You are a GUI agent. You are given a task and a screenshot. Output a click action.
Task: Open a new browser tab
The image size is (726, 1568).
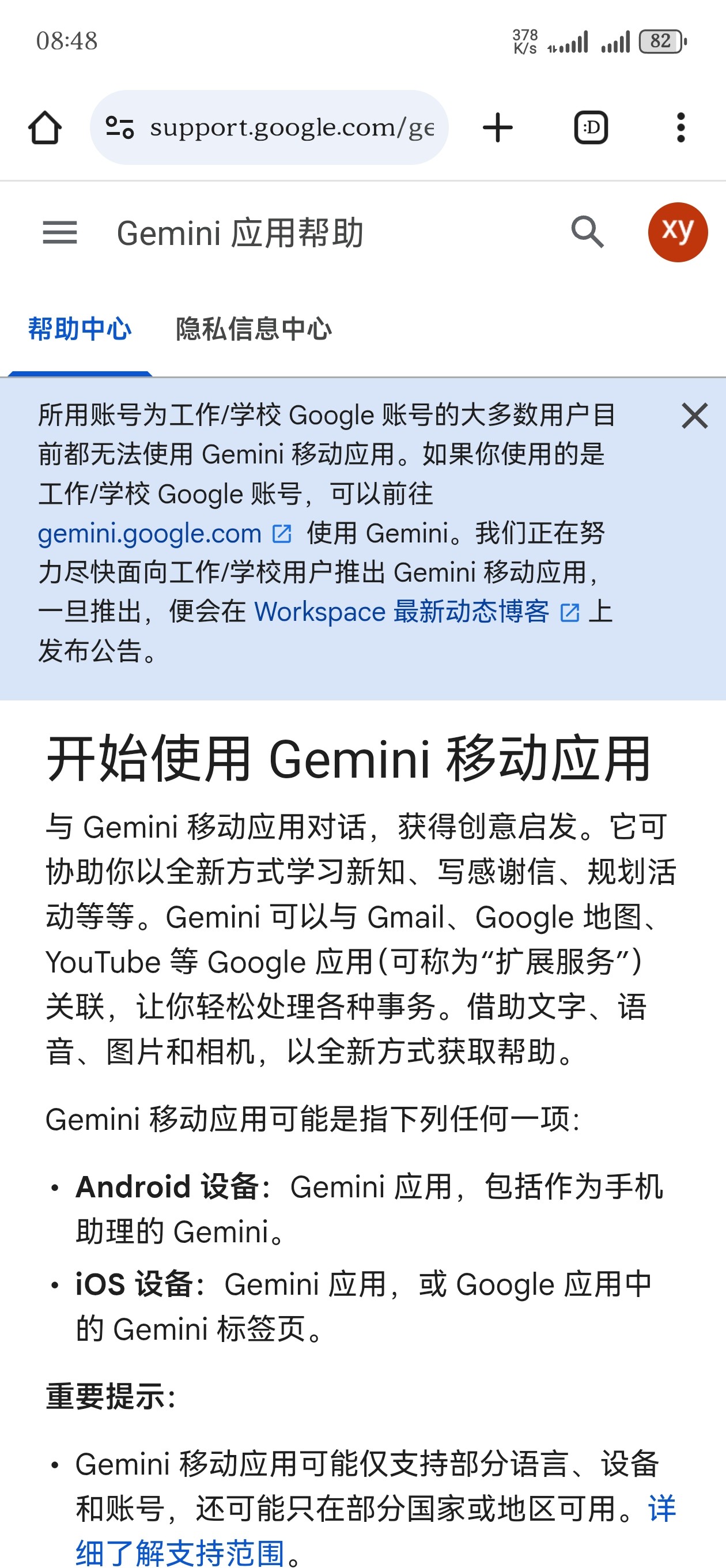click(497, 128)
